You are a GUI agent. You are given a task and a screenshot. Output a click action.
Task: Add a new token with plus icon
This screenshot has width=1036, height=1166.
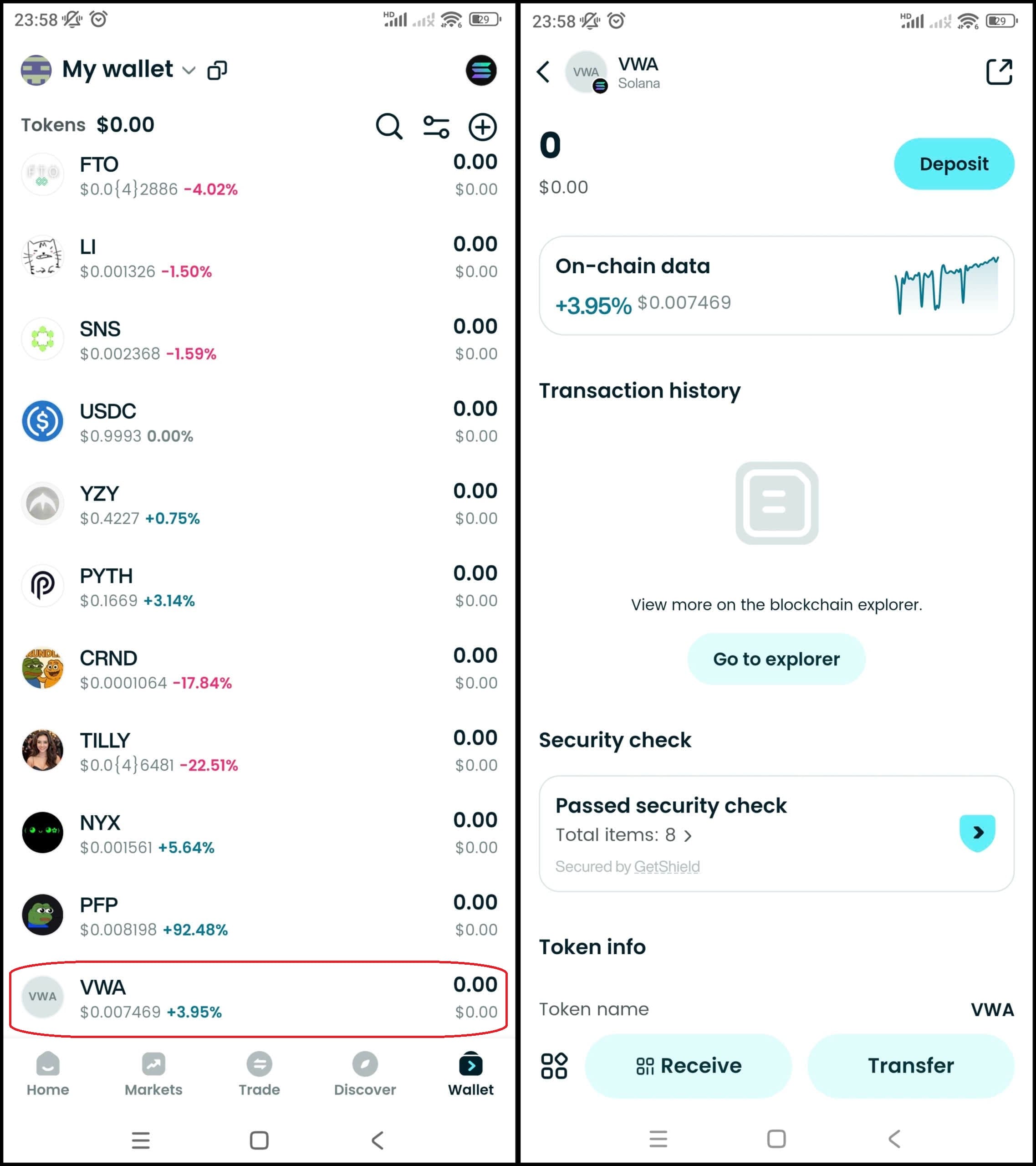(483, 127)
